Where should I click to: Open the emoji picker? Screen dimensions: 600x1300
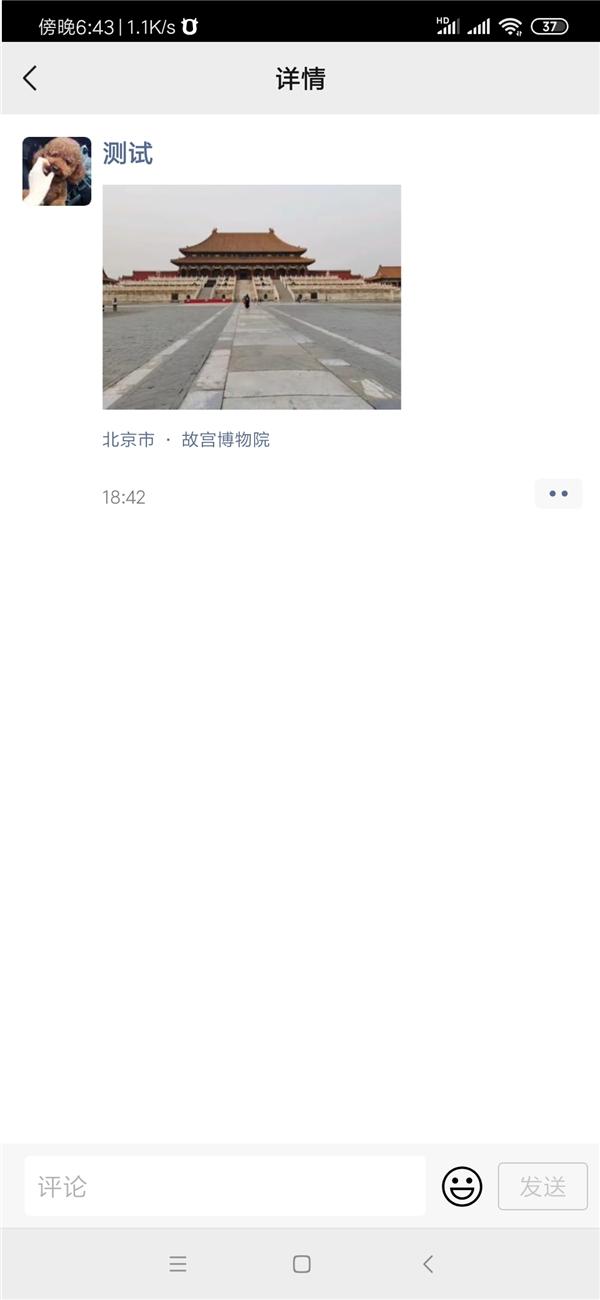[462, 1186]
